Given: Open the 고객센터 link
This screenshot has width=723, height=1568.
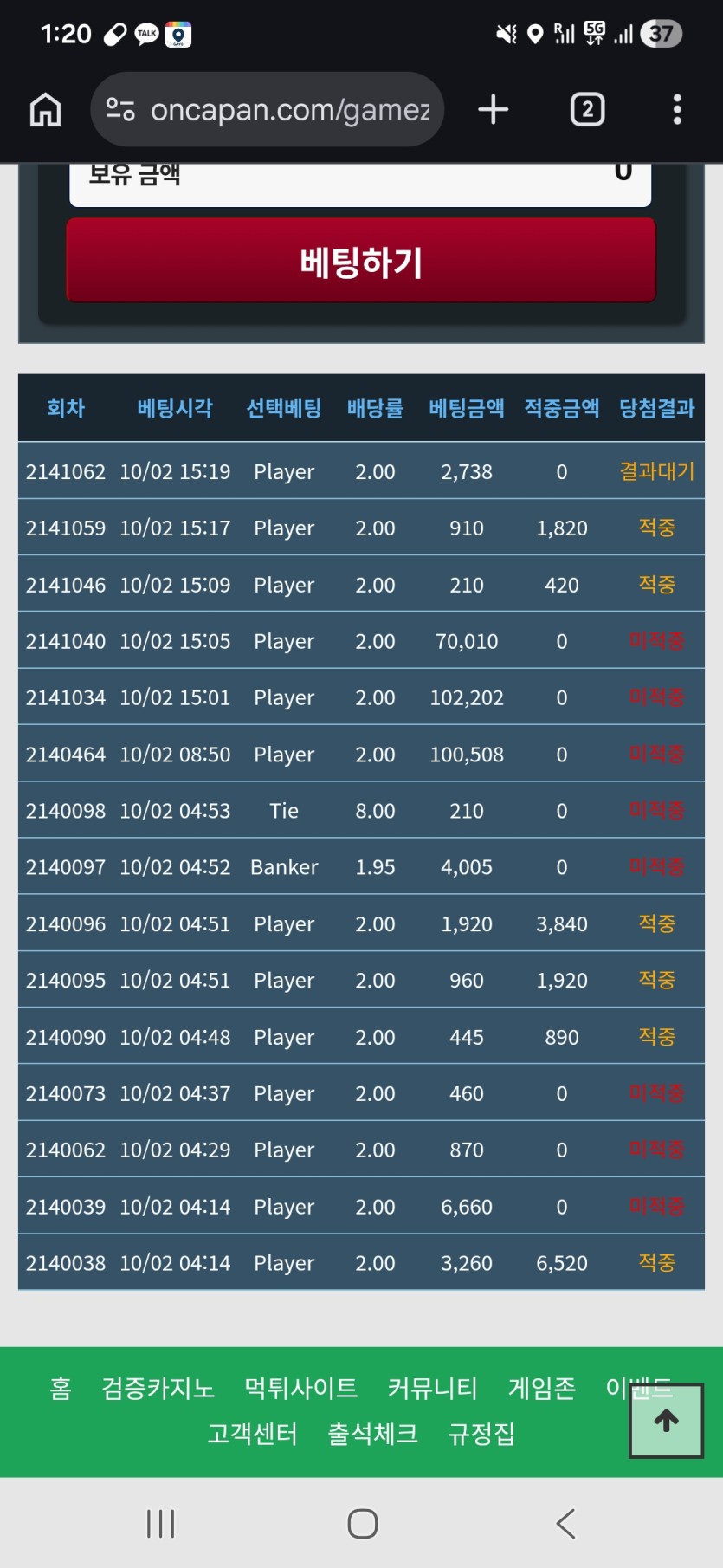Looking at the screenshot, I should [252, 1434].
